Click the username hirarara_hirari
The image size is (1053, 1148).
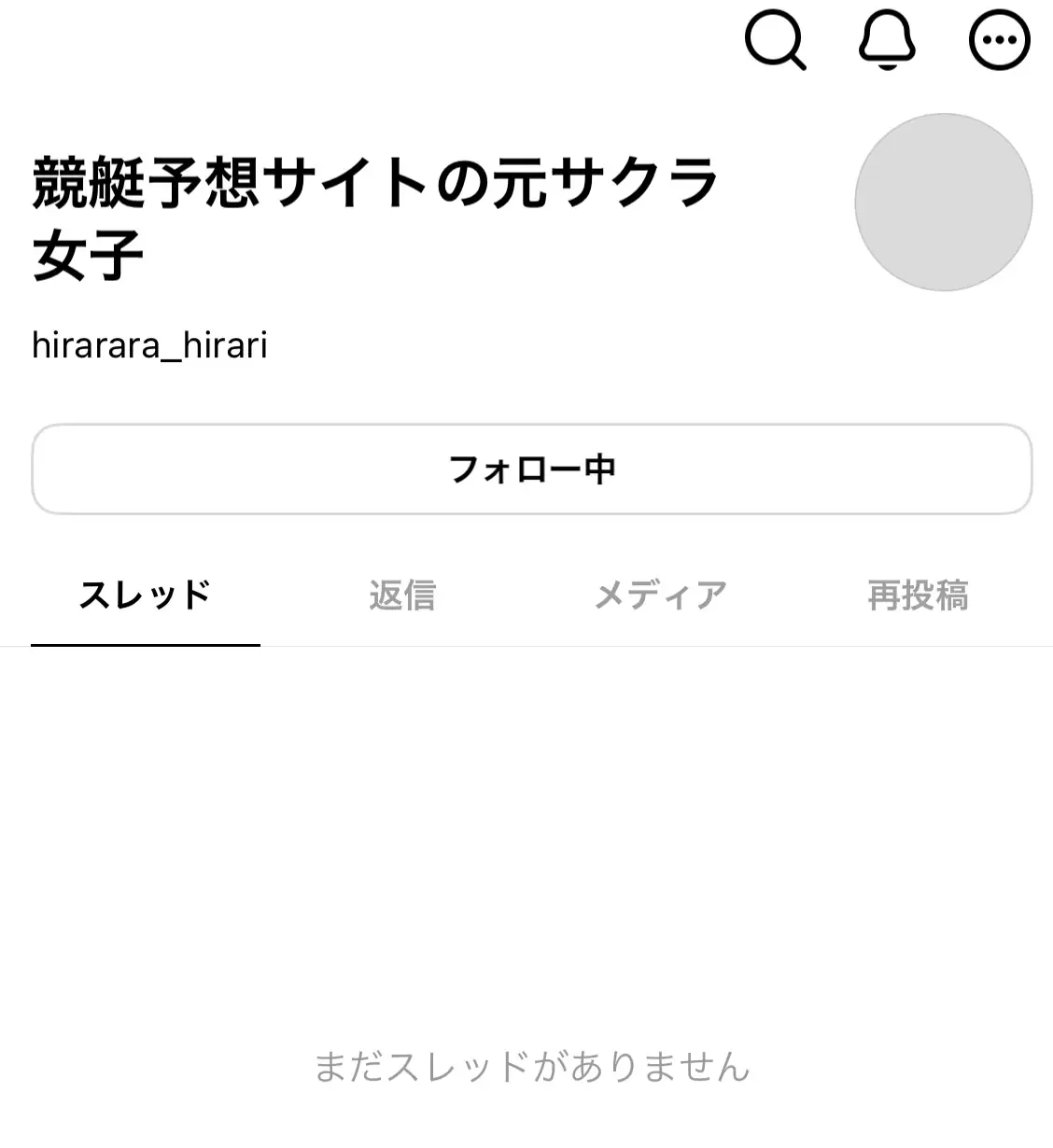pyautogui.click(x=149, y=345)
